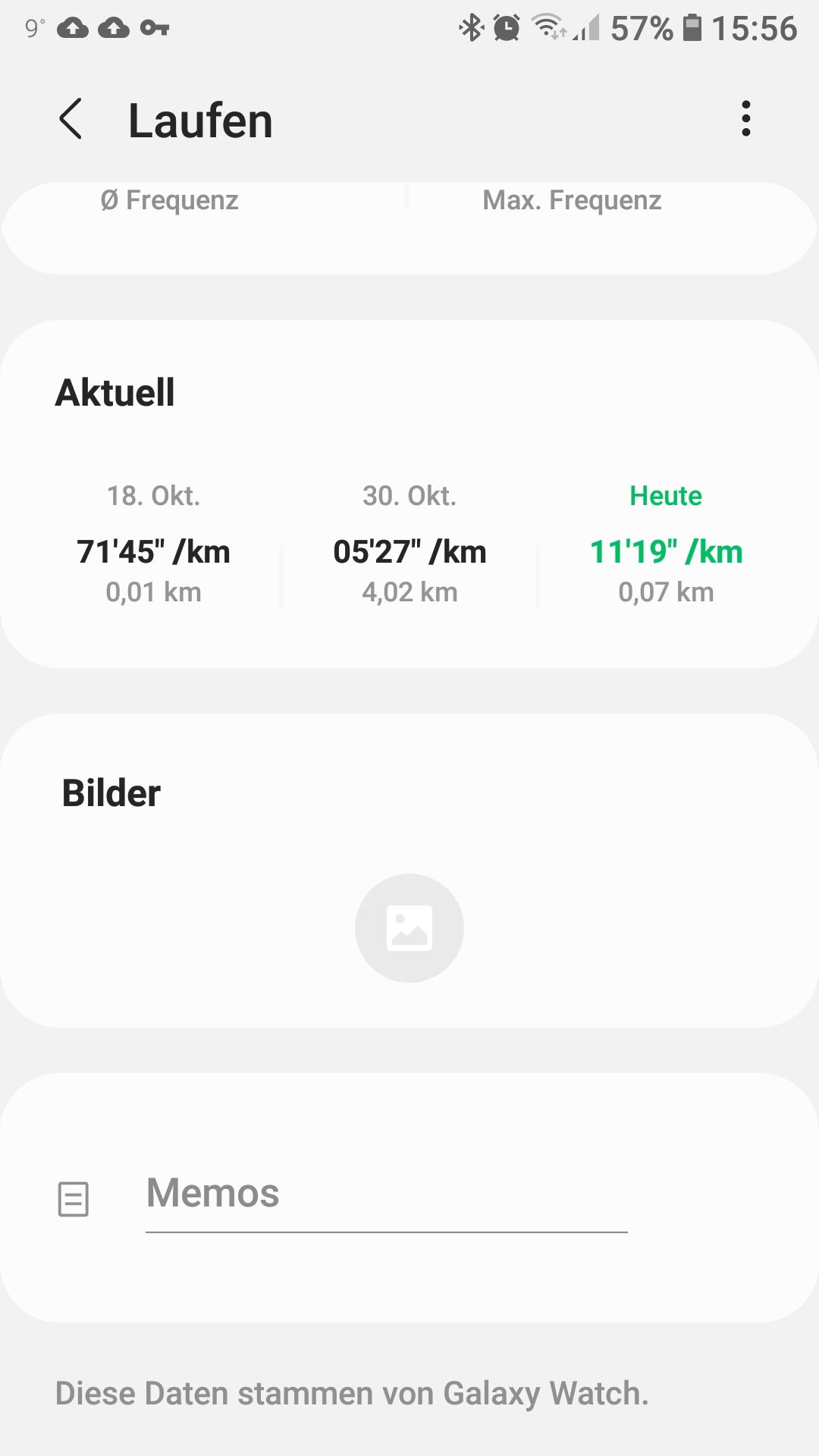Open the three-dot overflow menu
The width and height of the screenshot is (819, 1456).
point(746,119)
